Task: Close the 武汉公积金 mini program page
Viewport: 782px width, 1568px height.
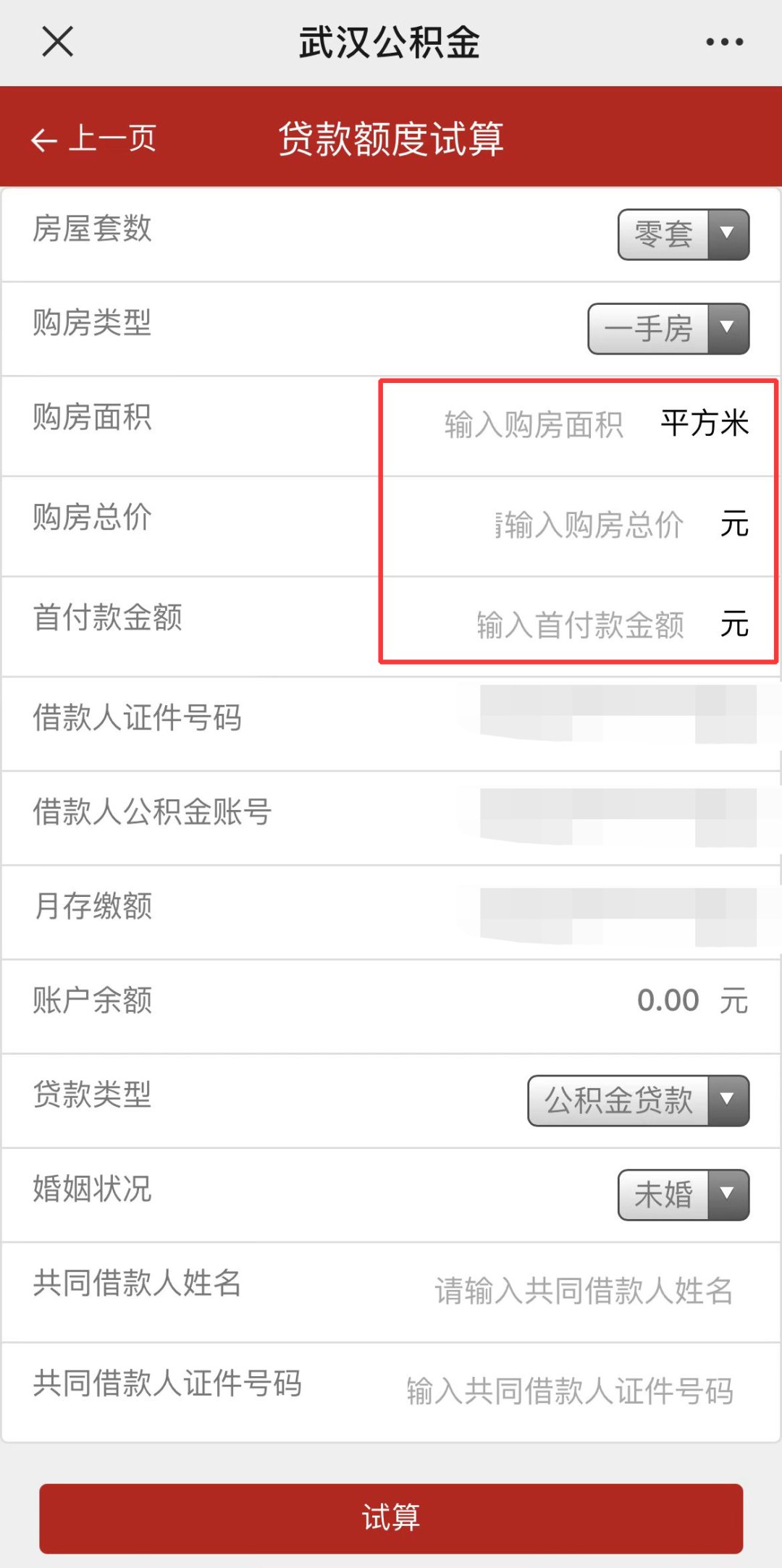Action: click(57, 41)
